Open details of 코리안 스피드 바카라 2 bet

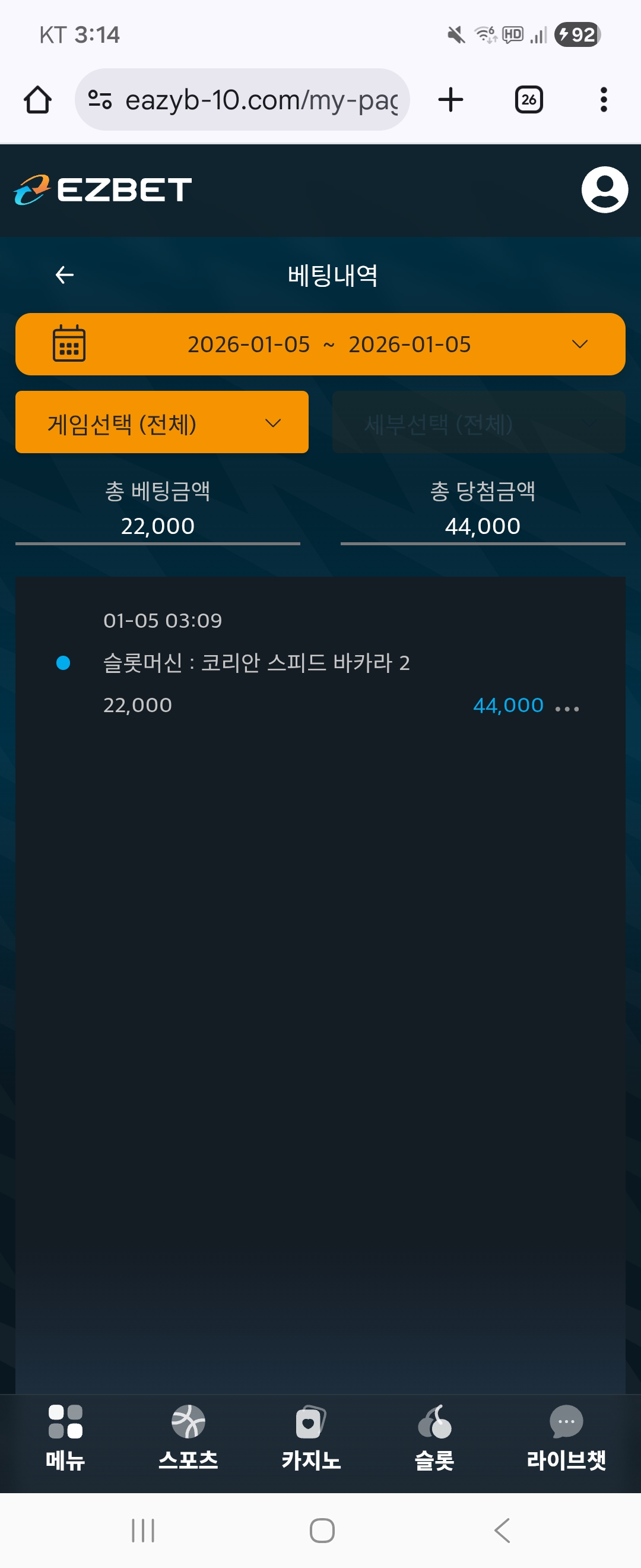pos(256,662)
